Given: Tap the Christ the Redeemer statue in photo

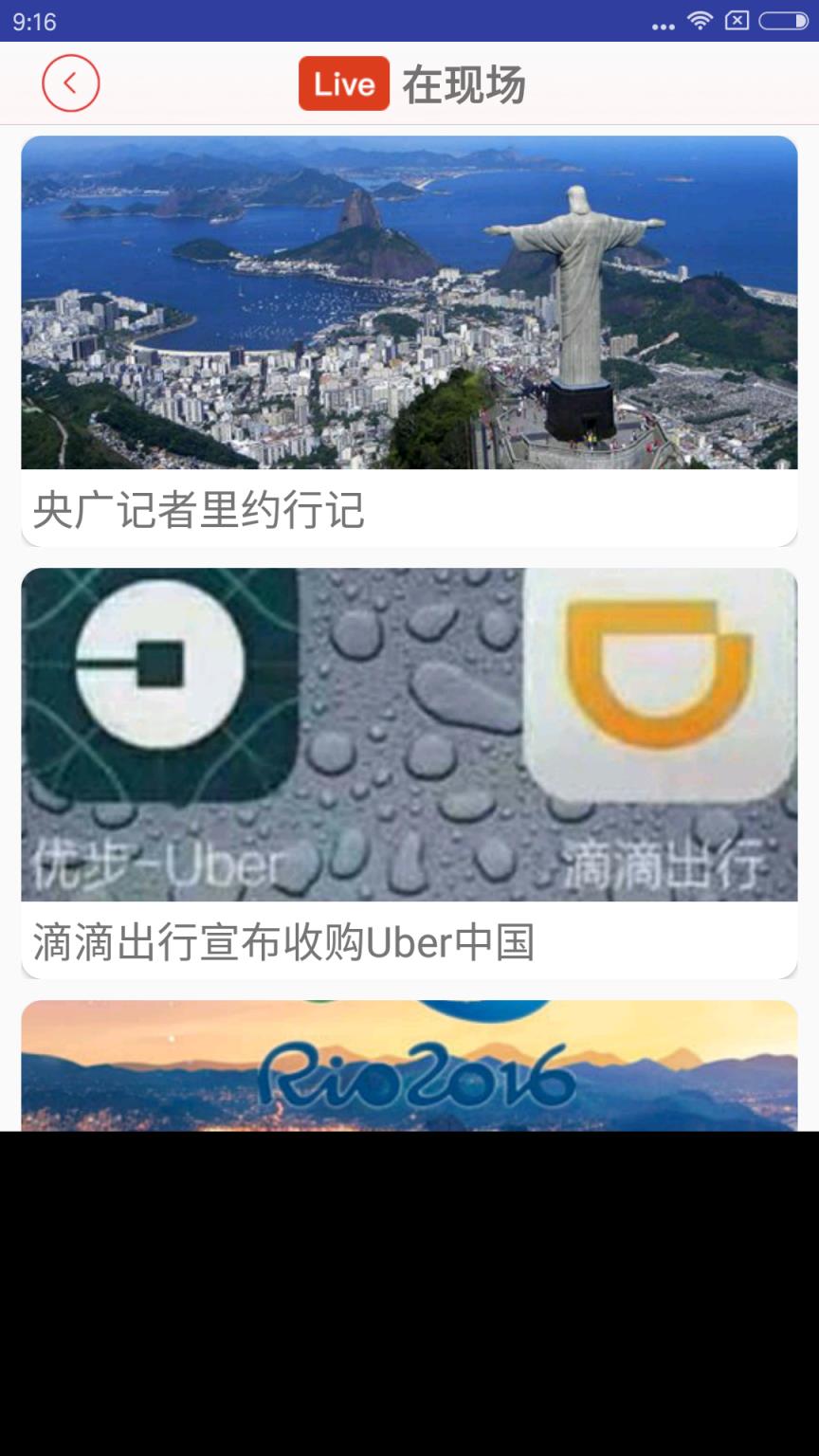Looking at the screenshot, I should [x=576, y=284].
